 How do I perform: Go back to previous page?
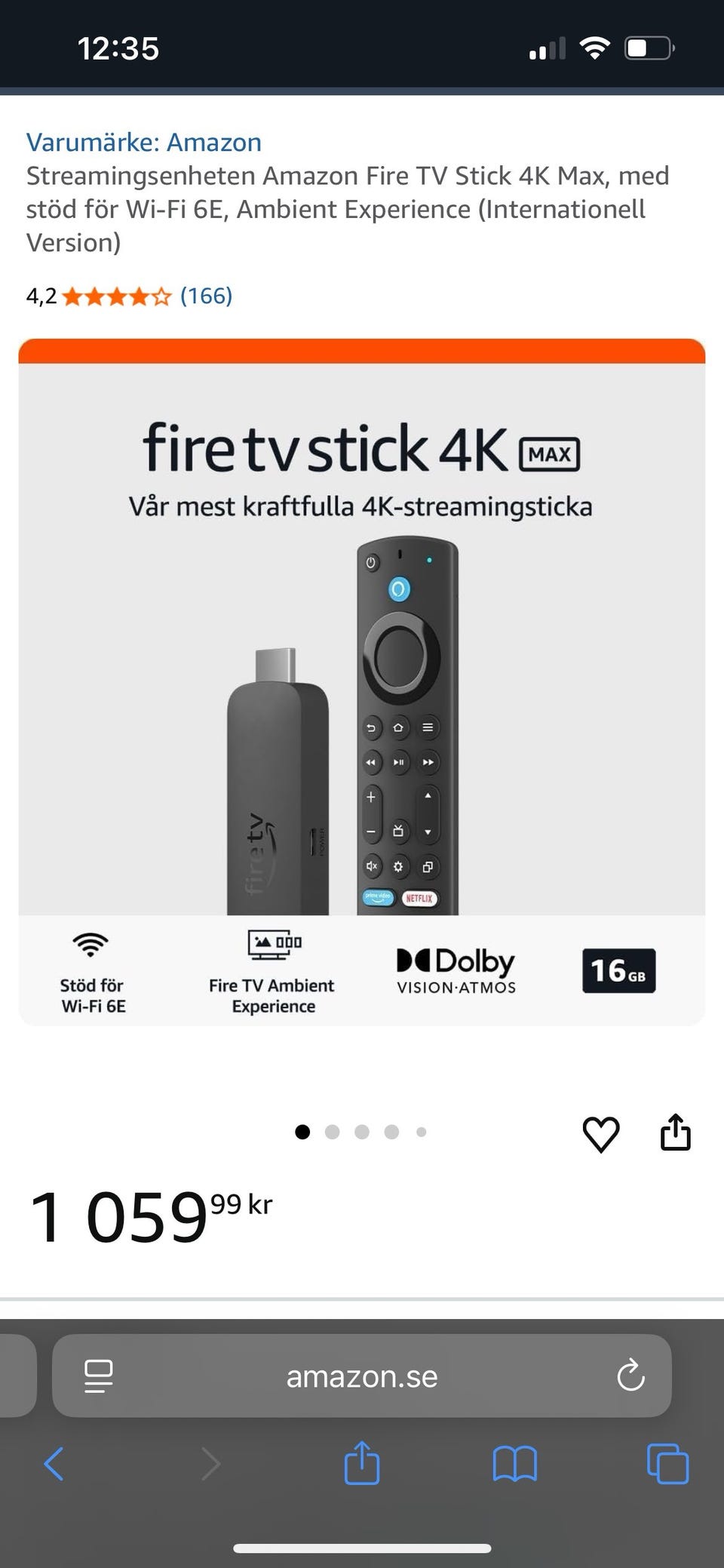[x=54, y=1464]
